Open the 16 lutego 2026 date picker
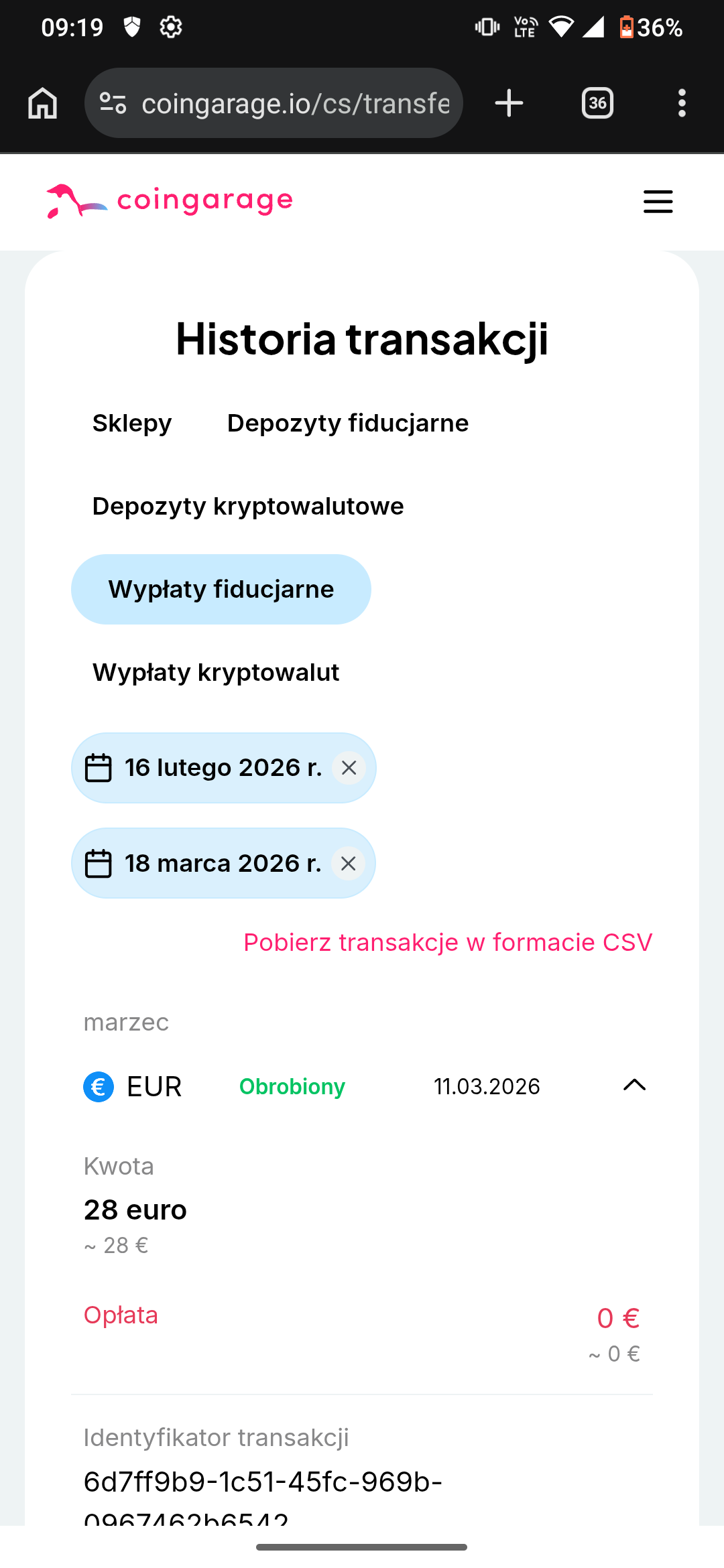 click(x=208, y=768)
